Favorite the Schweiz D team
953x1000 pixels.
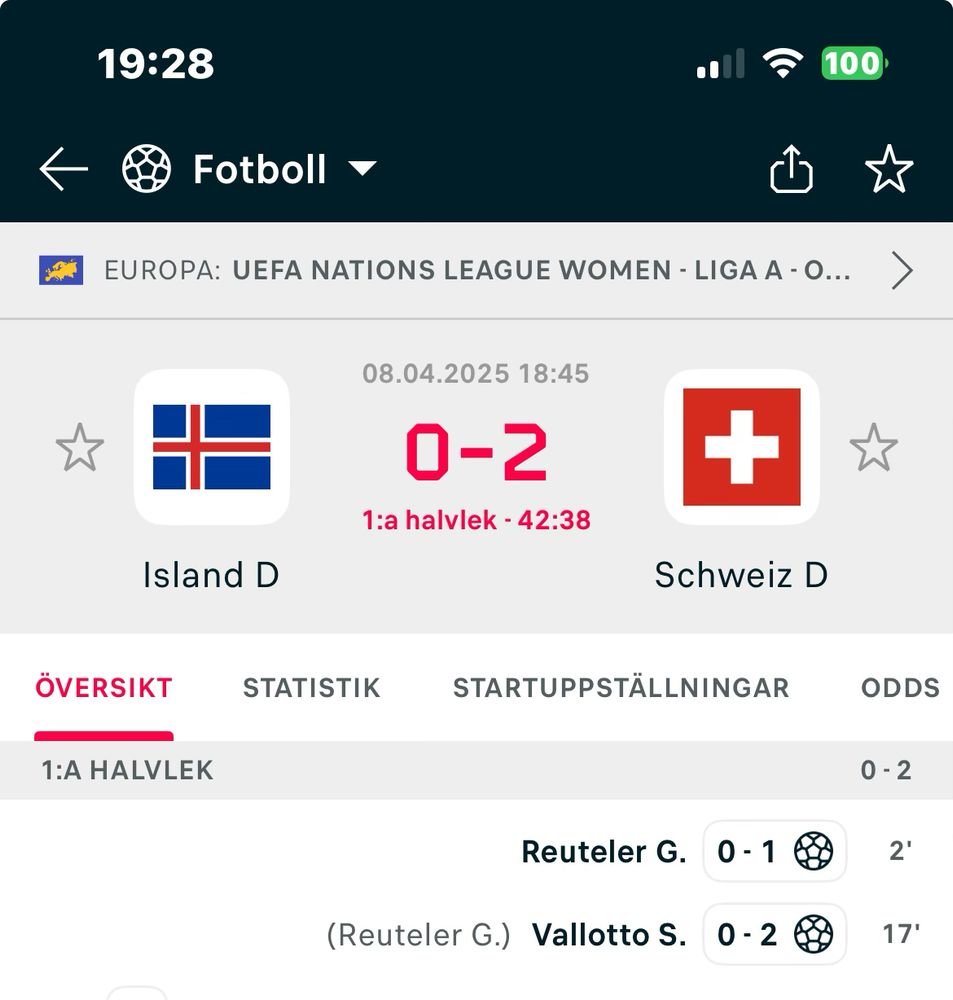click(873, 447)
